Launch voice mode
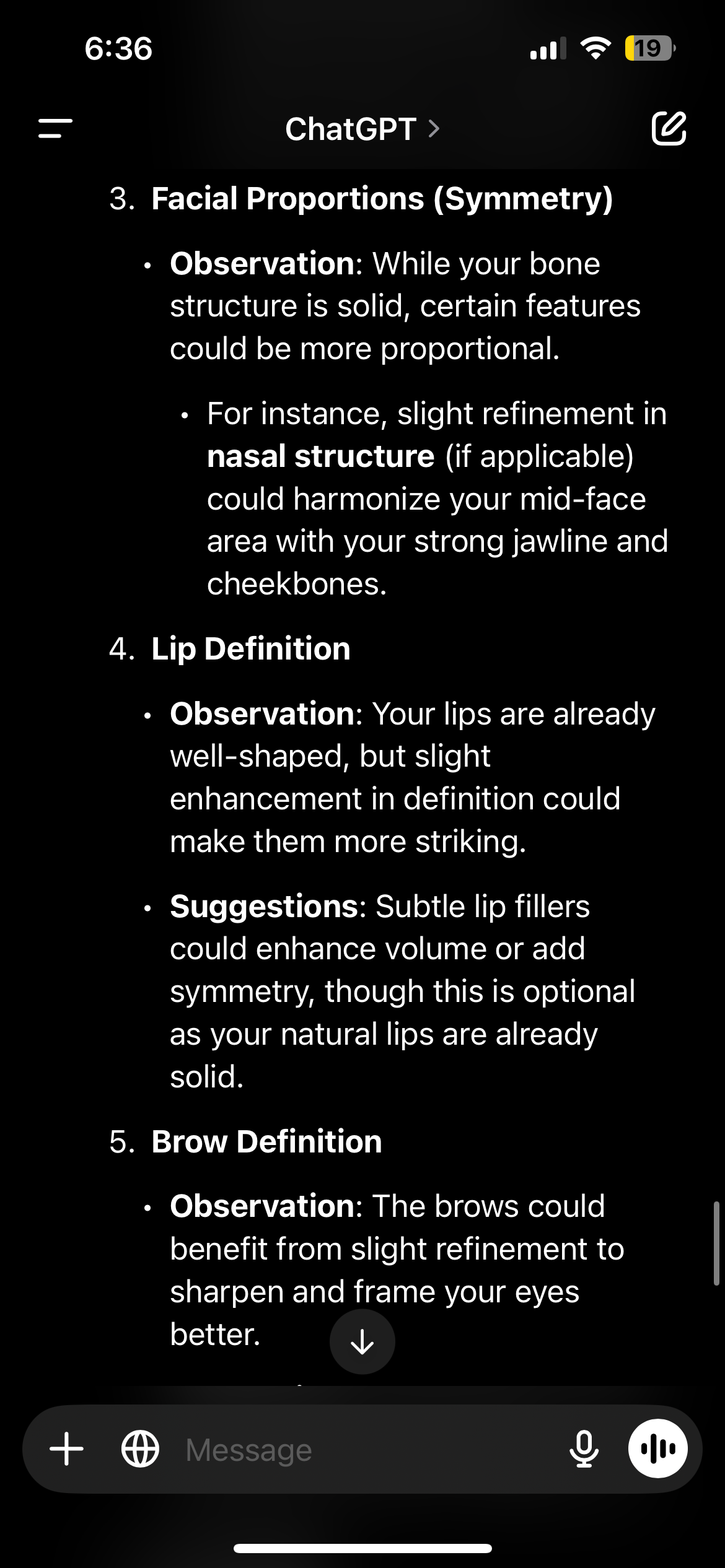Viewport: 725px width, 1568px height. click(658, 1448)
